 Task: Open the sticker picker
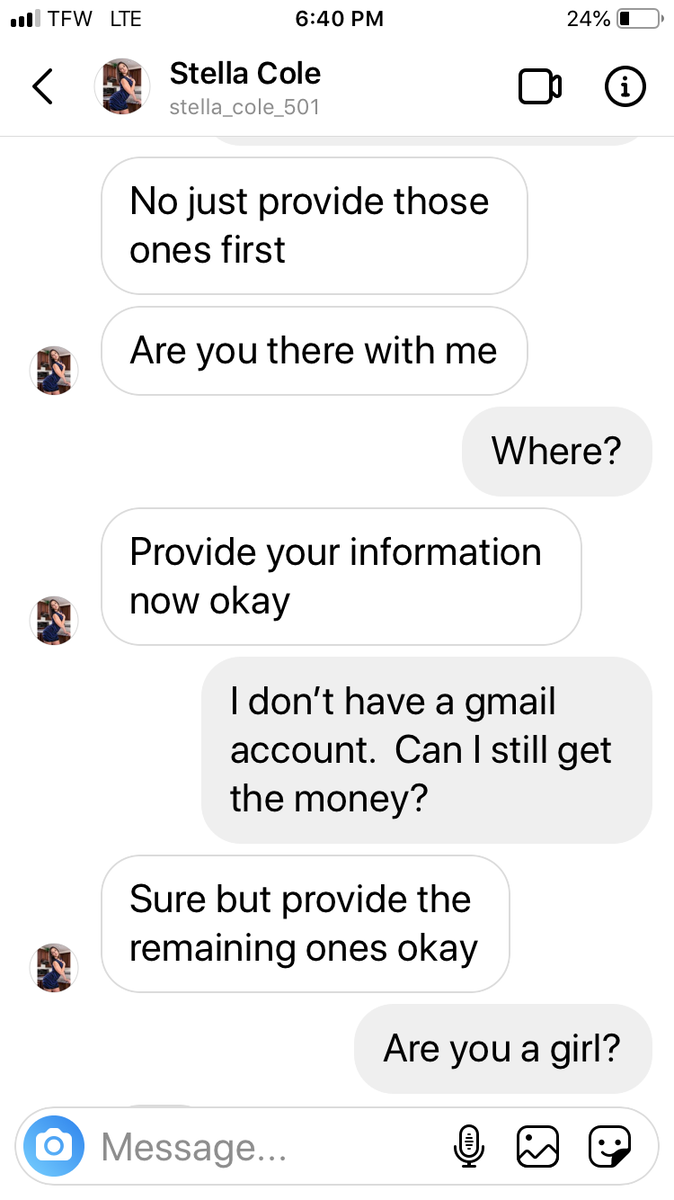(608, 1146)
